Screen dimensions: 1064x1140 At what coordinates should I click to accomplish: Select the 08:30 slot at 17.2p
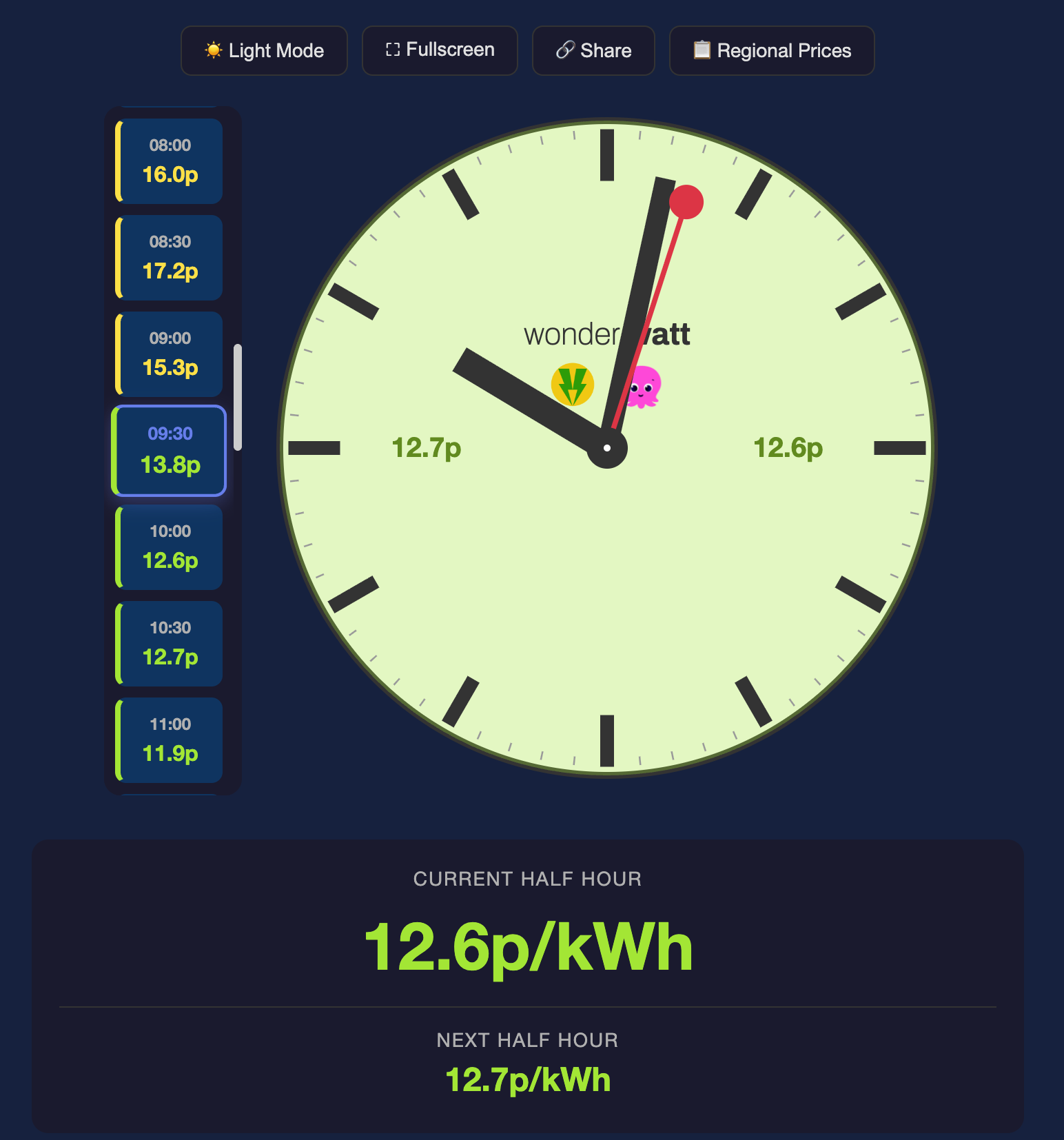pos(169,257)
